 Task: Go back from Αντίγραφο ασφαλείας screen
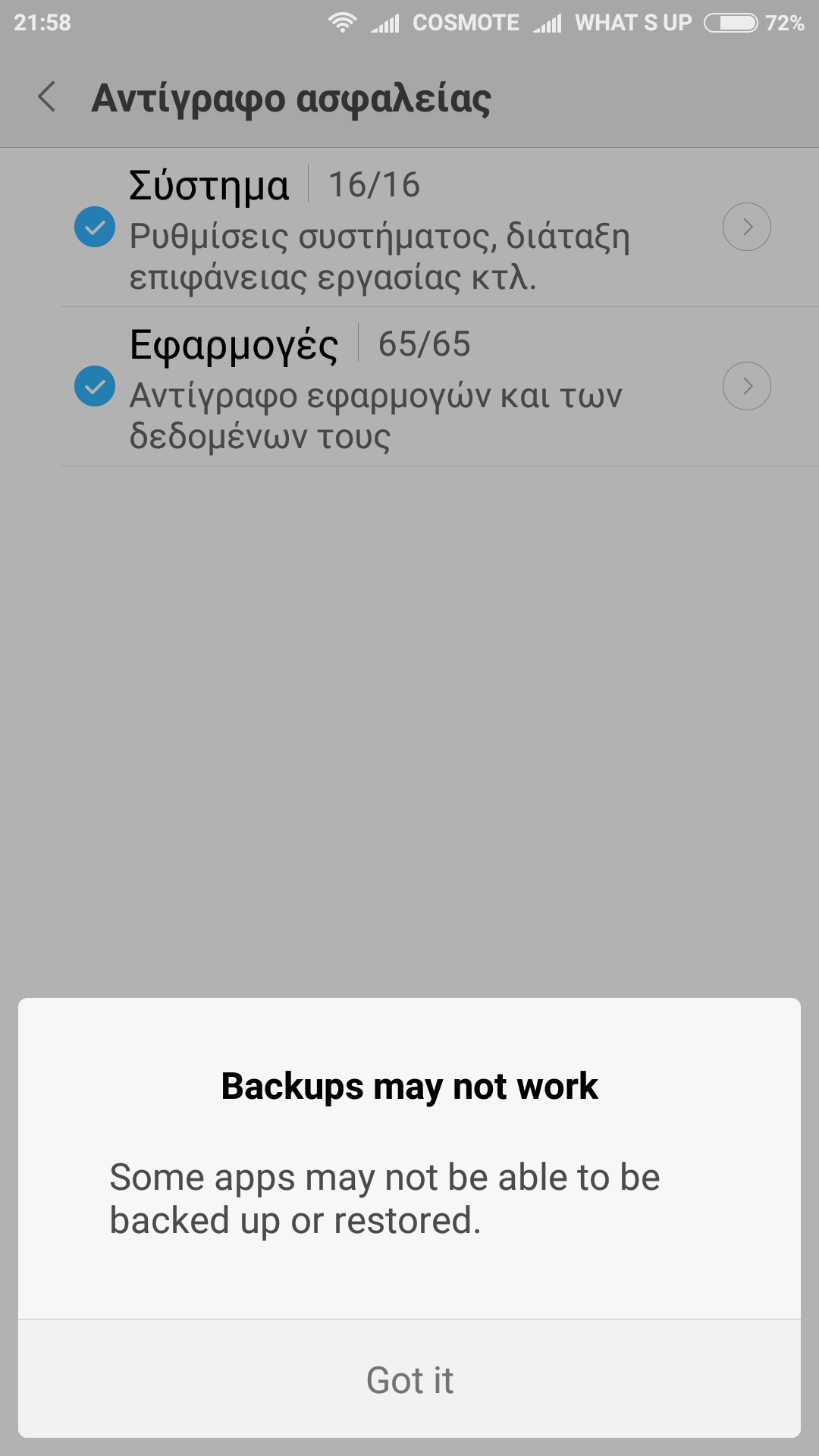(x=47, y=98)
